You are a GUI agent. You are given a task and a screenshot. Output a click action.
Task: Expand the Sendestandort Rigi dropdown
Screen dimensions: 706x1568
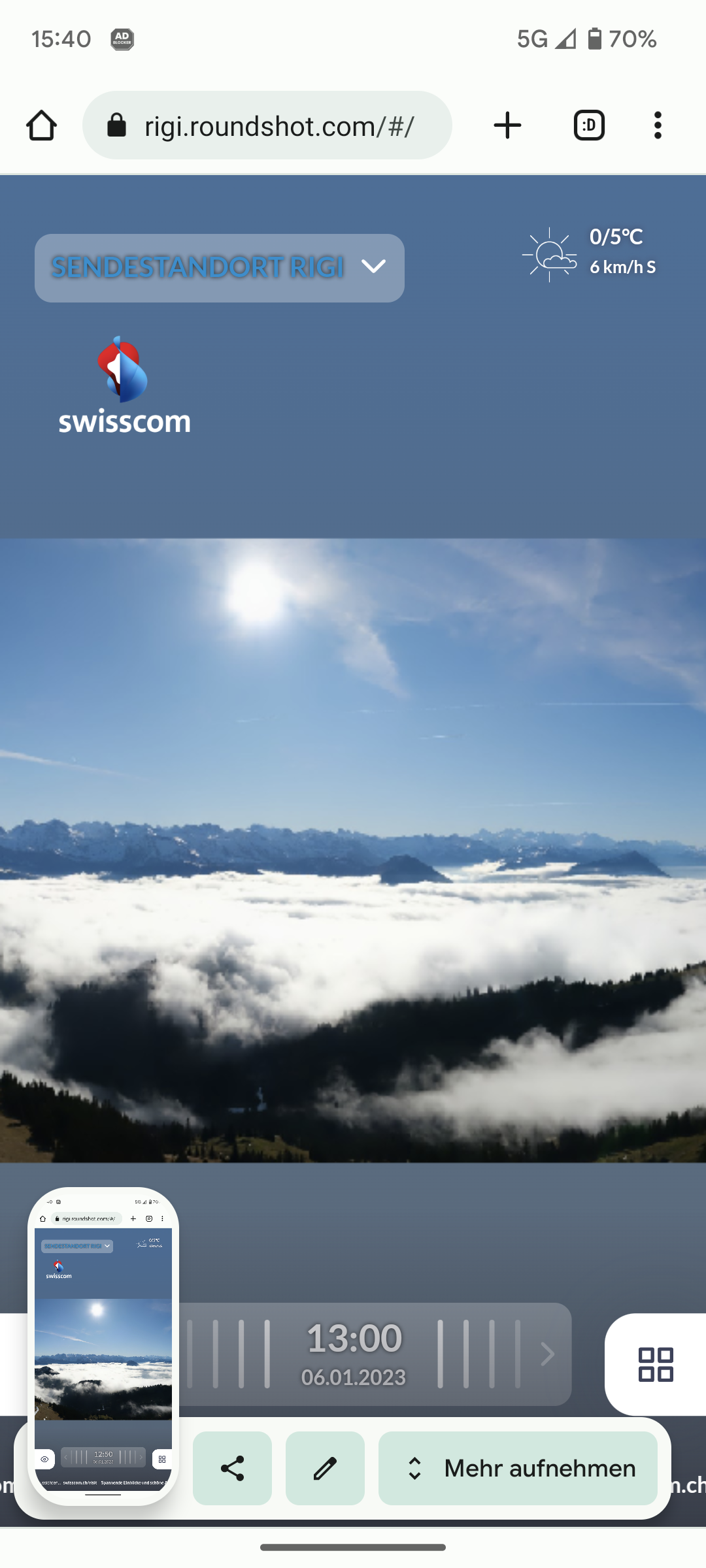click(220, 268)
